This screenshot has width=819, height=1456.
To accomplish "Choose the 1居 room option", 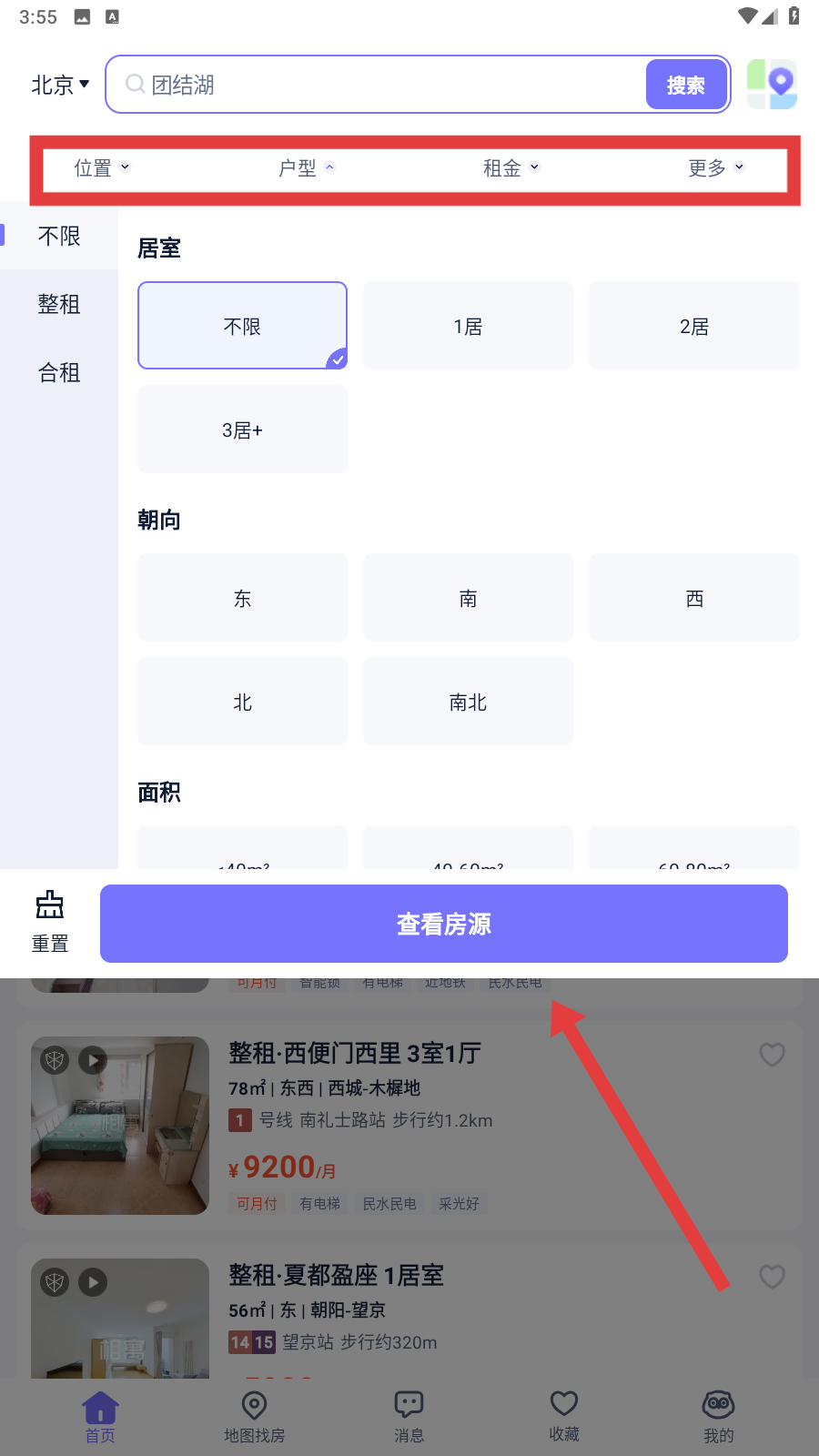I will [x=468, y=326].
